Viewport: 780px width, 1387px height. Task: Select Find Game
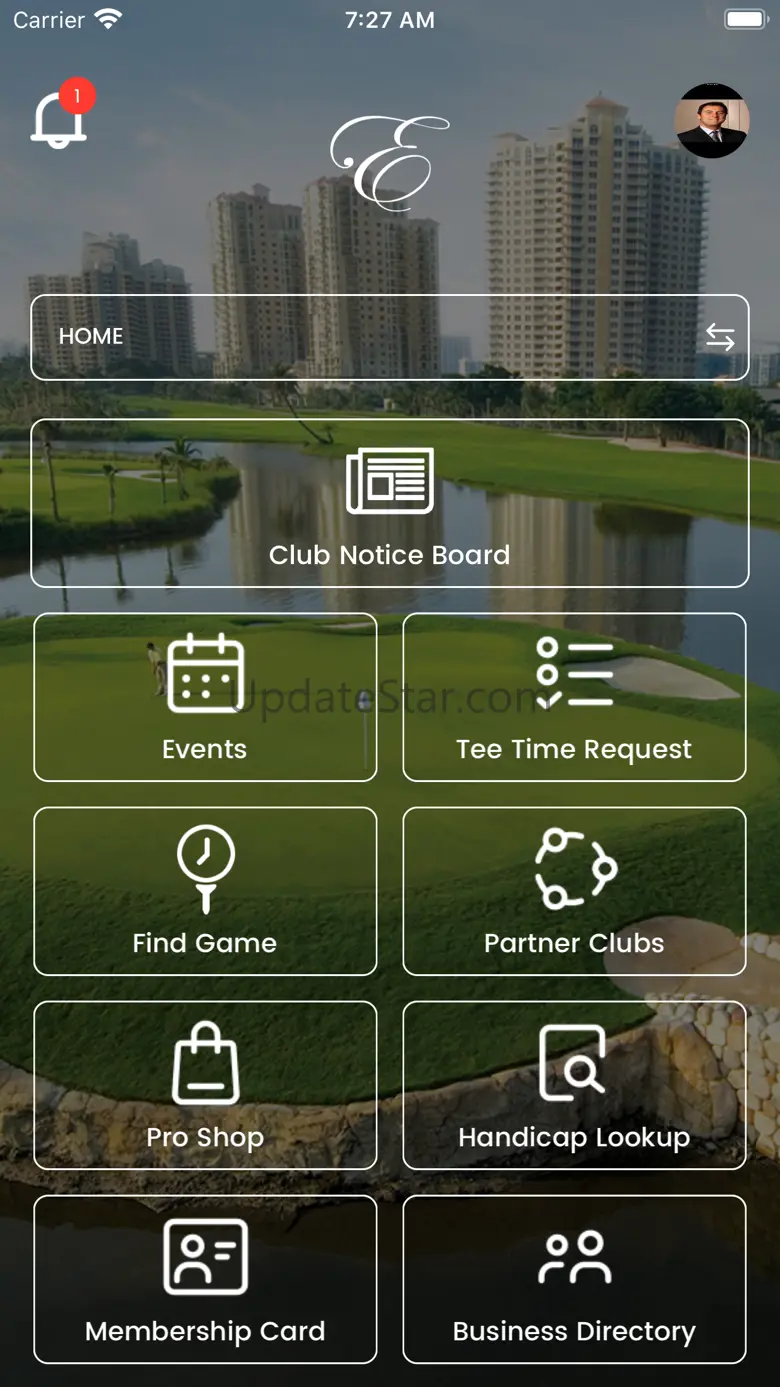pyautogui.click(x=205, y=891)
